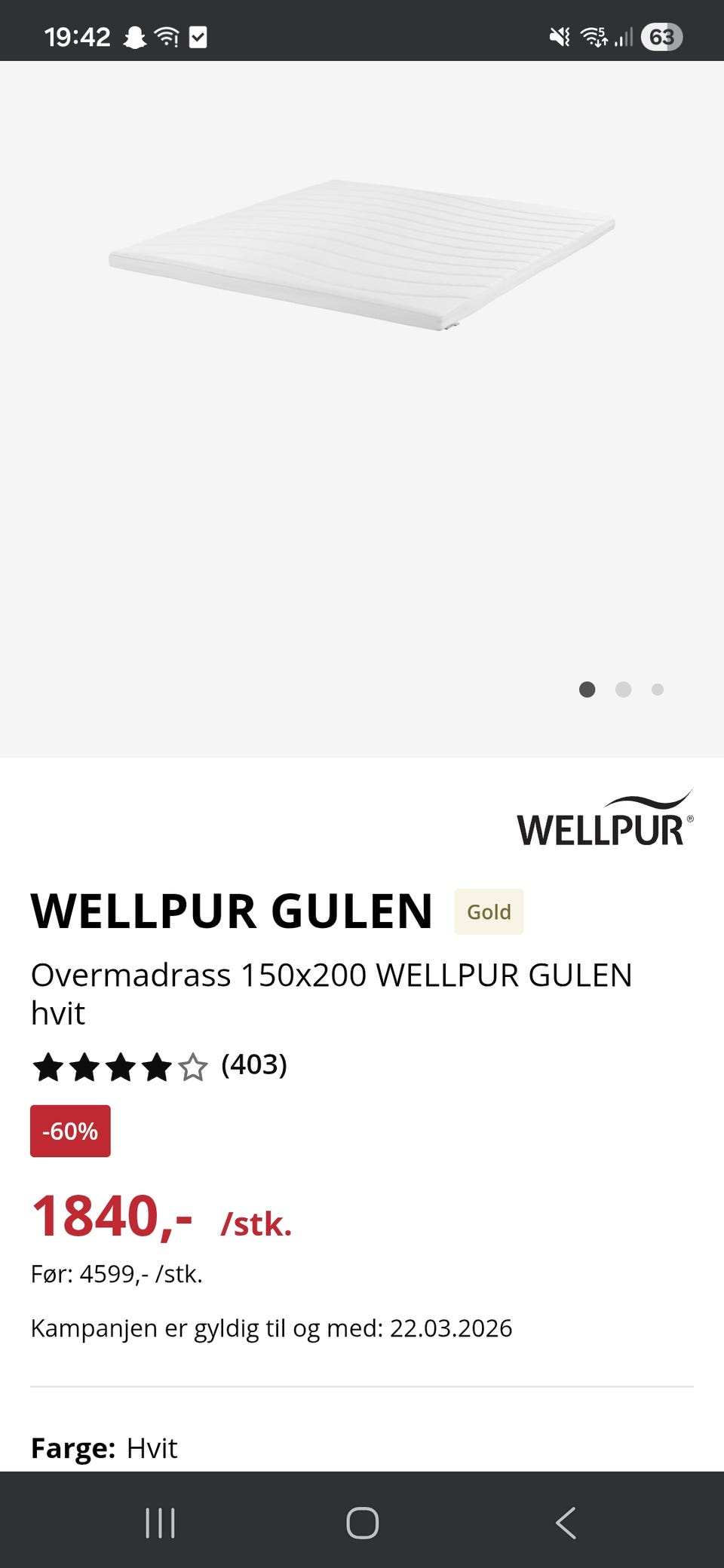Tap the home button in navigation bar
Screen dimensions: 724x1568
click(x=362, y=1522)
